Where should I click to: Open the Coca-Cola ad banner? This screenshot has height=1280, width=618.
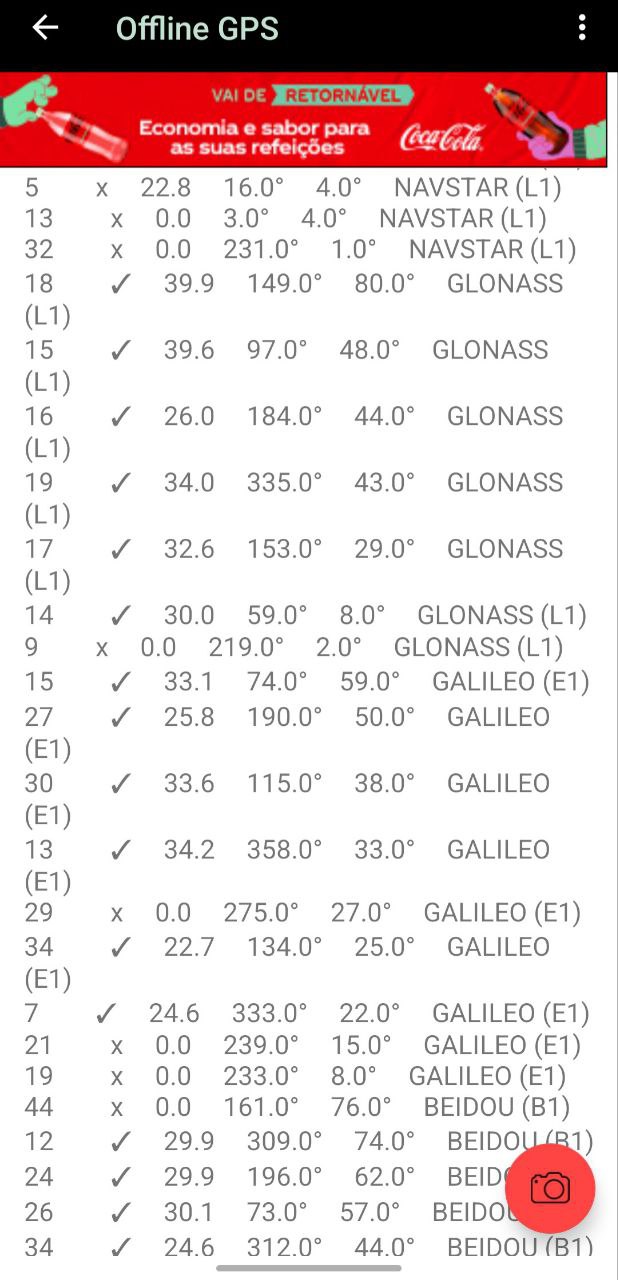point(303,120)
